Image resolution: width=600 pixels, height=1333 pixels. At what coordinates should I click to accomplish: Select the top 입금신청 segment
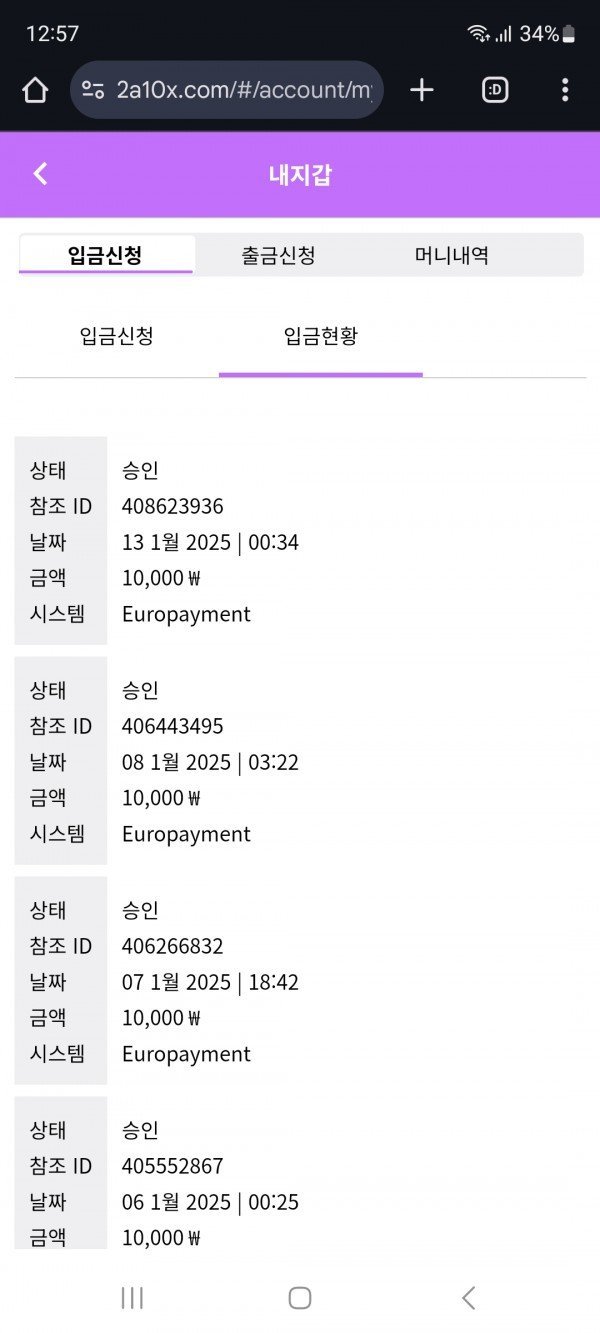pos(105,255)
